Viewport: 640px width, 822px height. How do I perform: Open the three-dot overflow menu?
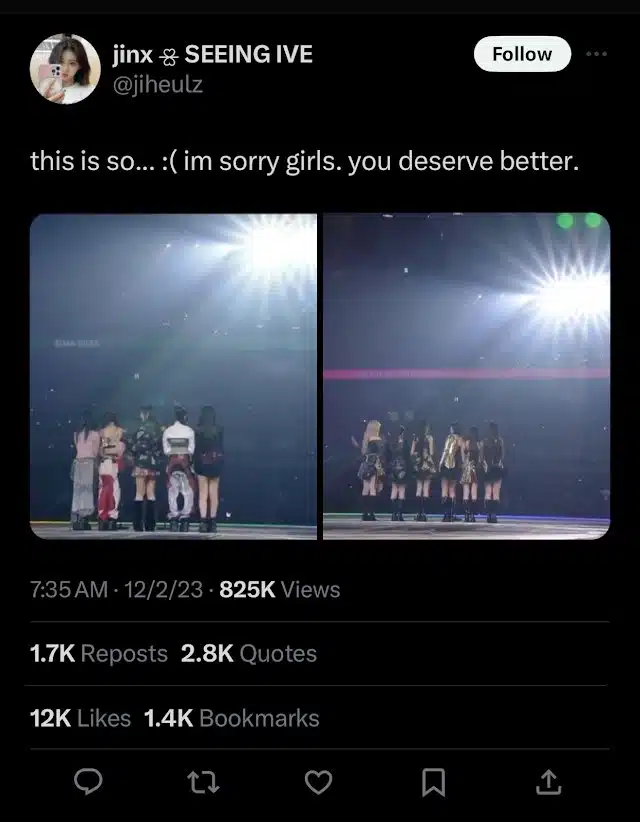pos(597,54)
